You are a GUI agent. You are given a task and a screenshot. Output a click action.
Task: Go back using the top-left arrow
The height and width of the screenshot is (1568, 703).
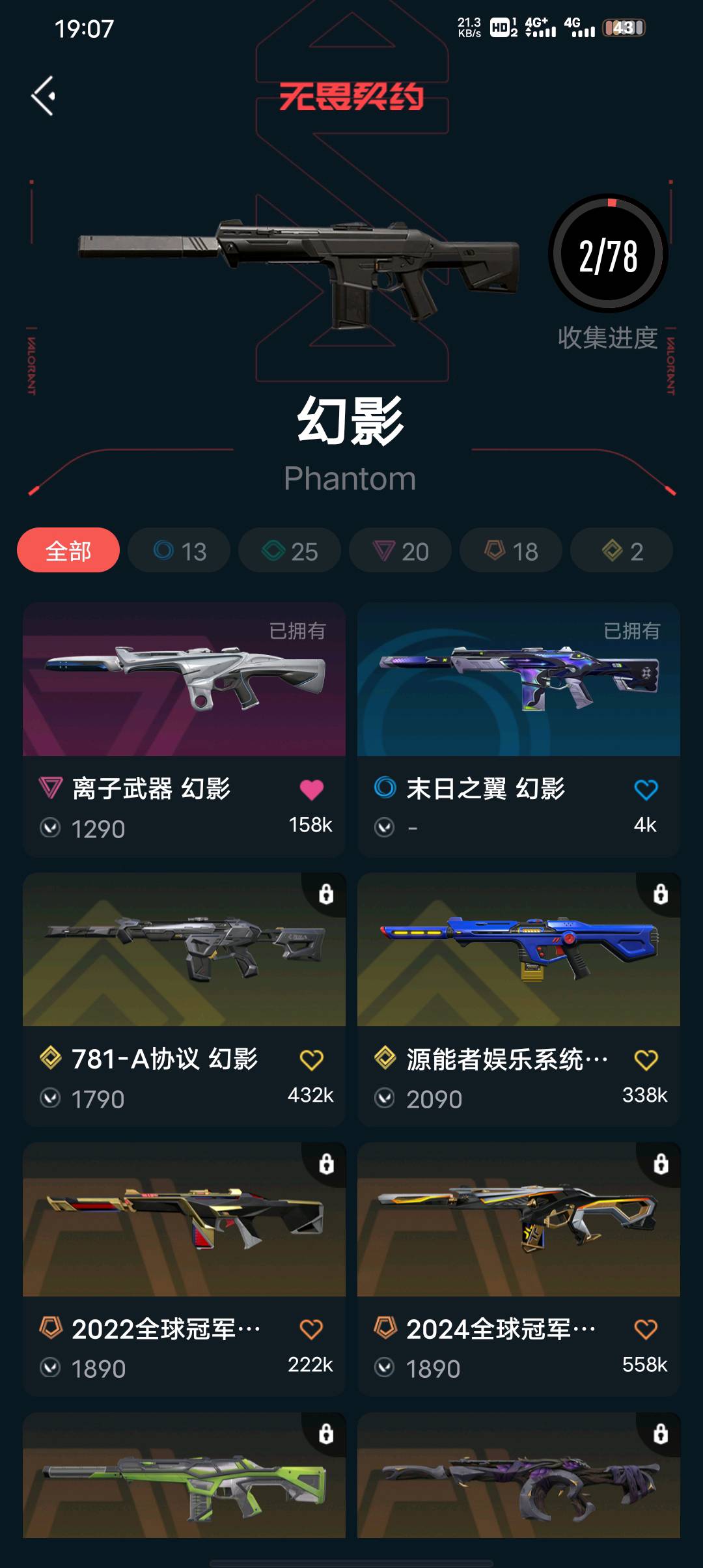[x=44, y=96]
